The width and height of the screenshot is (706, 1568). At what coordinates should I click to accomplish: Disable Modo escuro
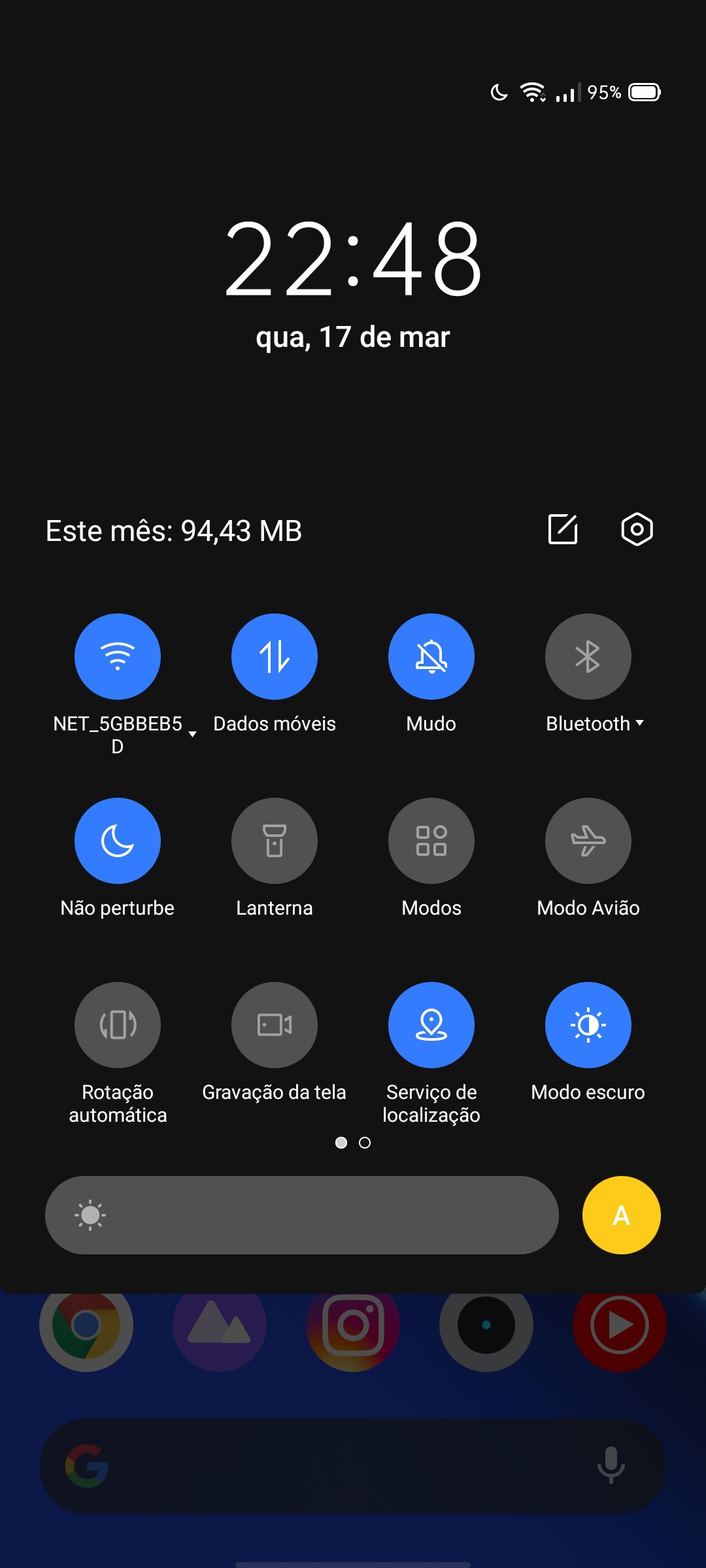click(x=588, y=1025)
